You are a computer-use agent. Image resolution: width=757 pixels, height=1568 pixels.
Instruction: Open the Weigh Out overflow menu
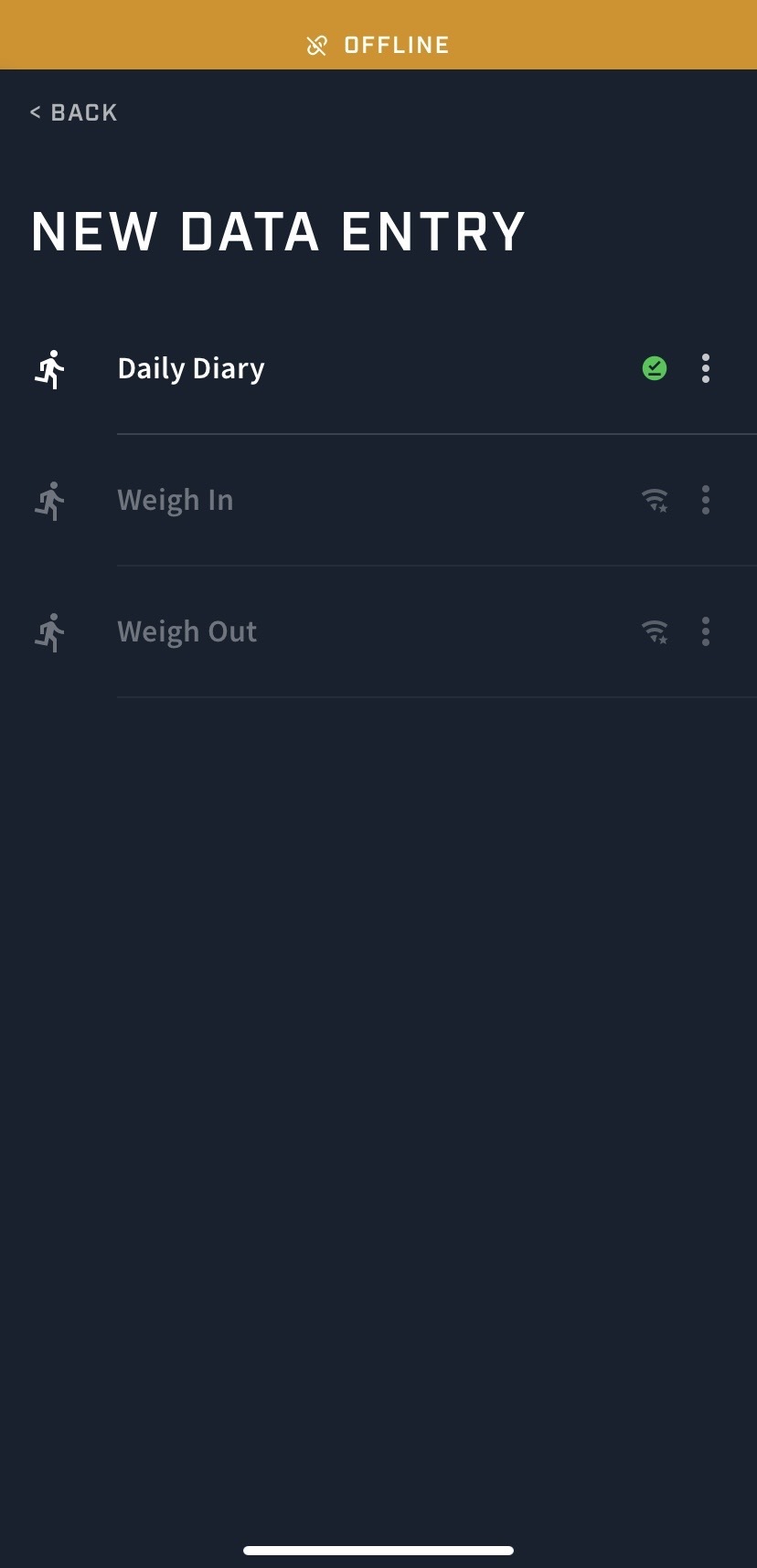[x=705, y=631]
